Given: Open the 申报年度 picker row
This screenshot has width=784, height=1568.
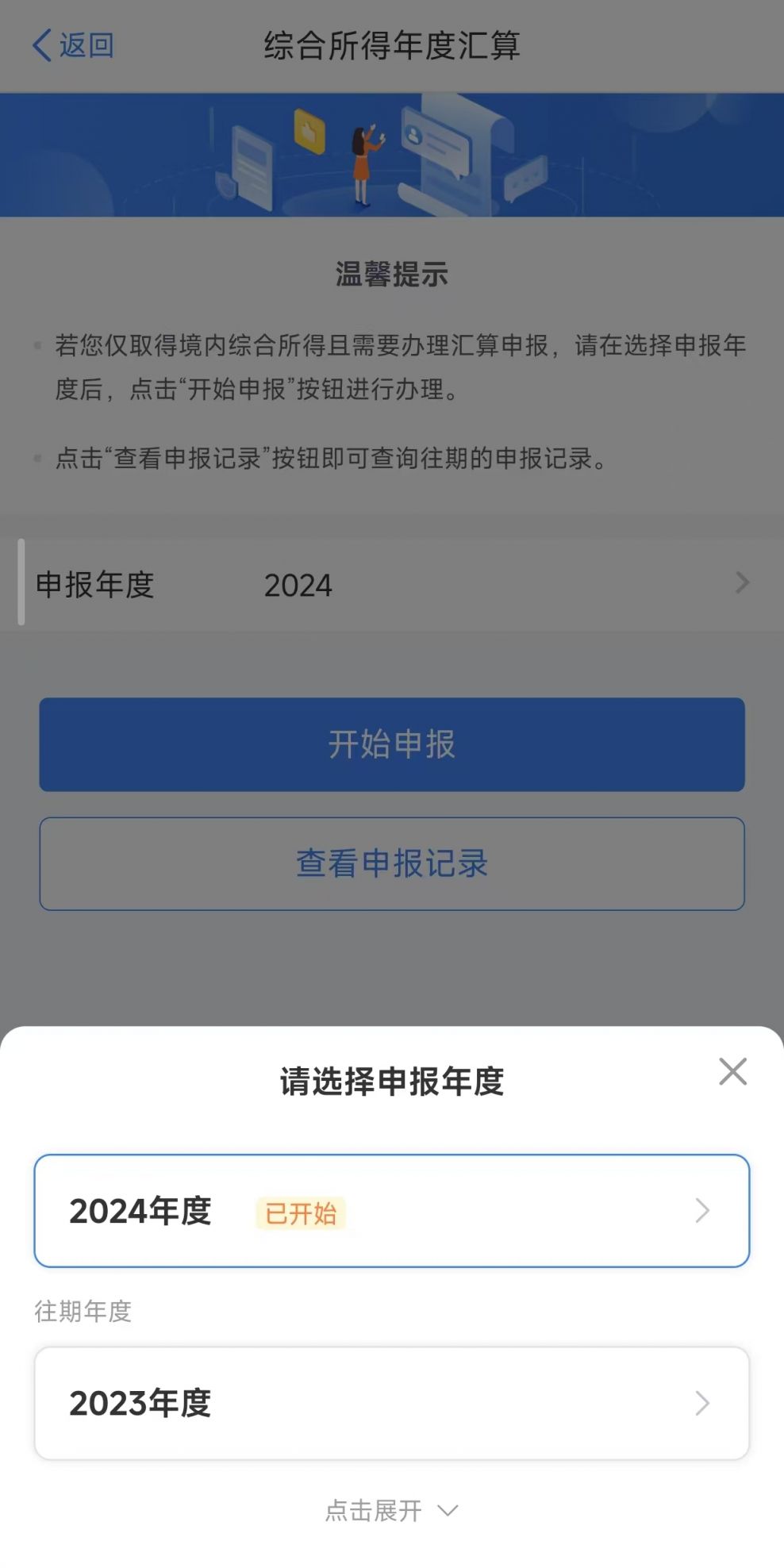Looking at the screenshot, I should pyautogui.click(x=391, y=585).
